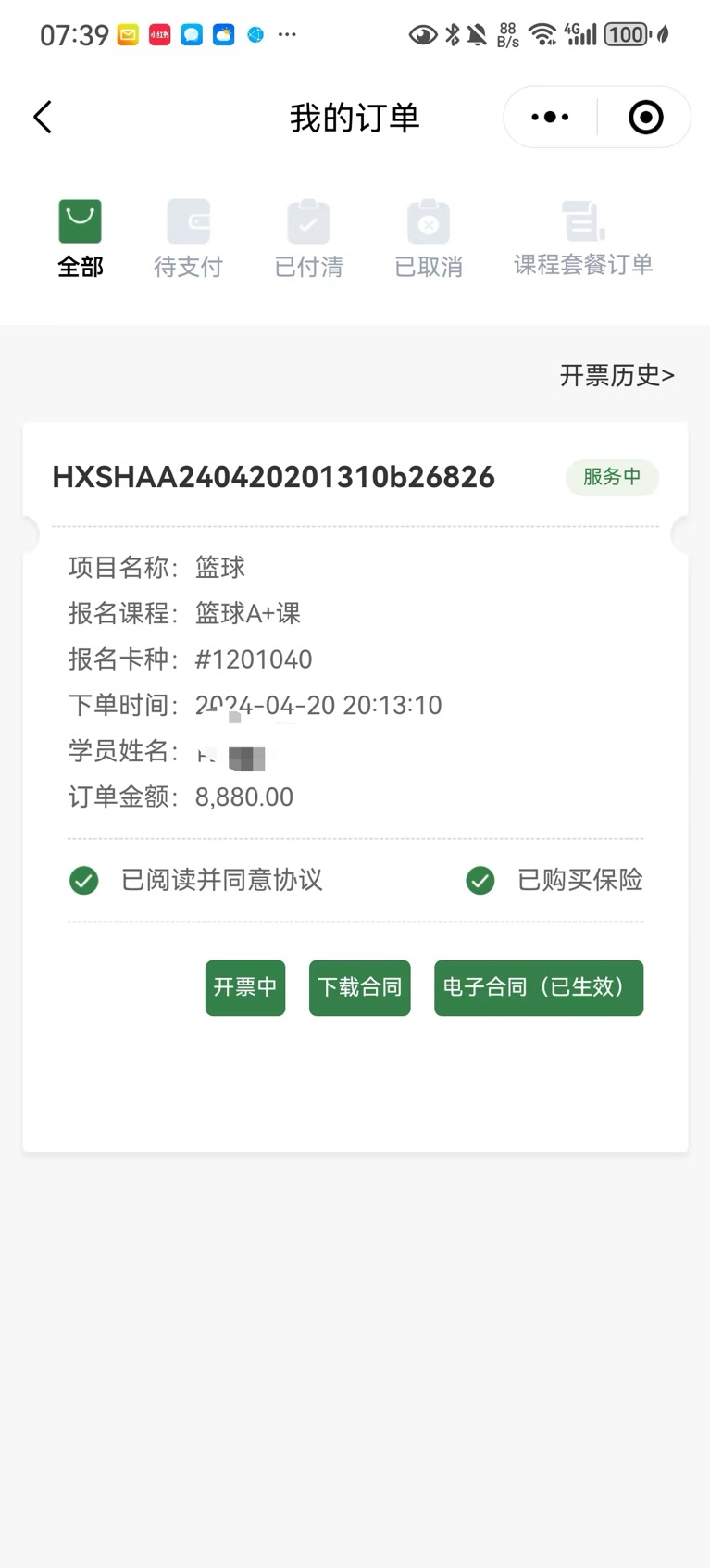Image resolution: width=710 pixels, height=1568 pixels.
Task: Switch to the 已付清 tab
Action: point(308,239)
